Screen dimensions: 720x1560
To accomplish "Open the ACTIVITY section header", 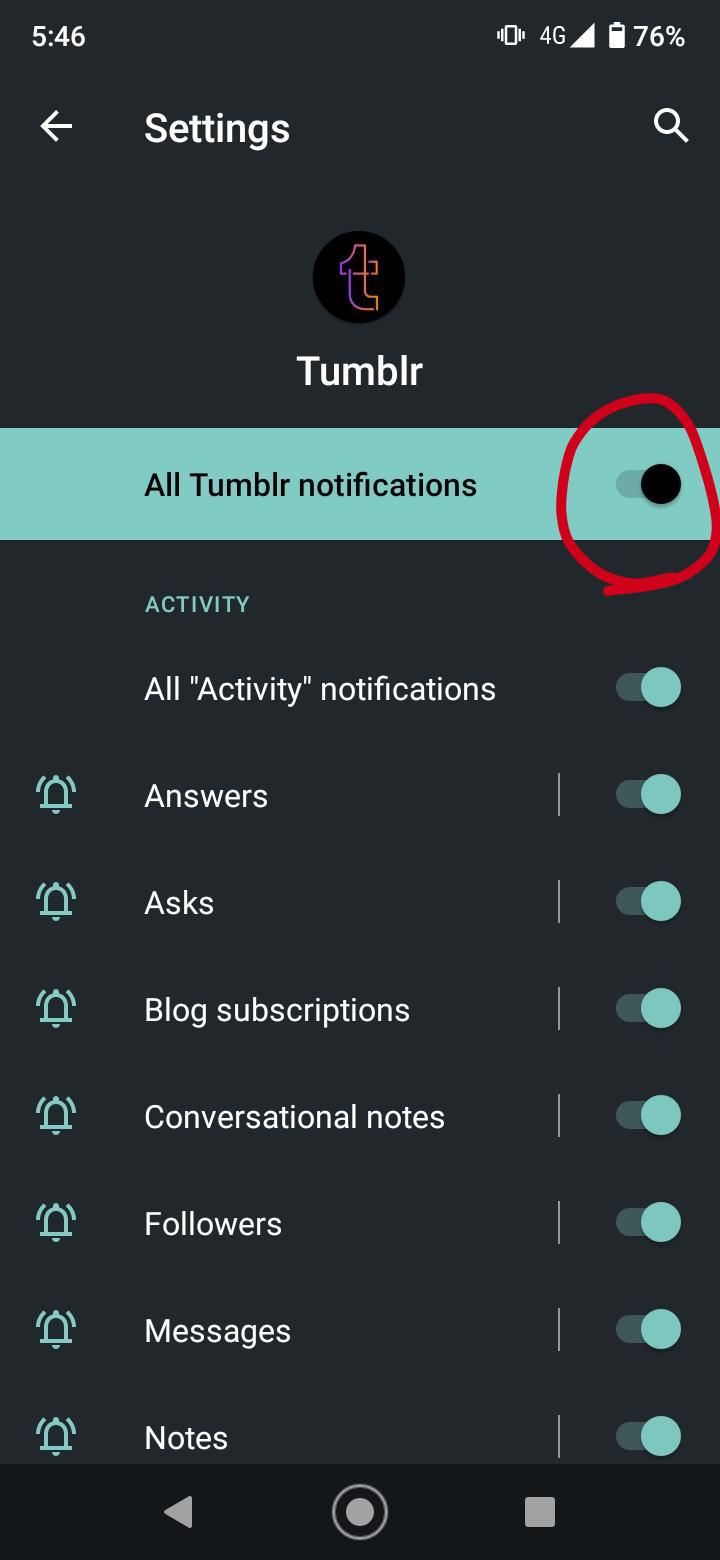I will (197, 604).
